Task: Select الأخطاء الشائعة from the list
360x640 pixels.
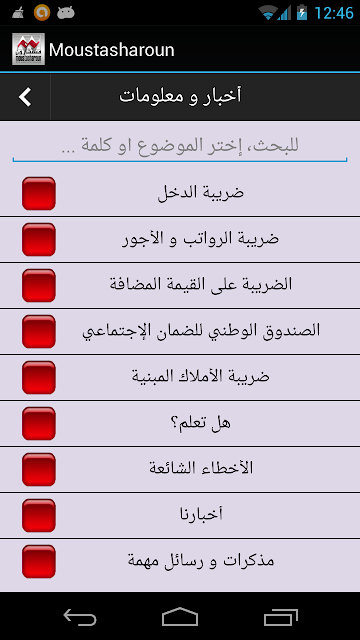Action: [x=180, y=469]
